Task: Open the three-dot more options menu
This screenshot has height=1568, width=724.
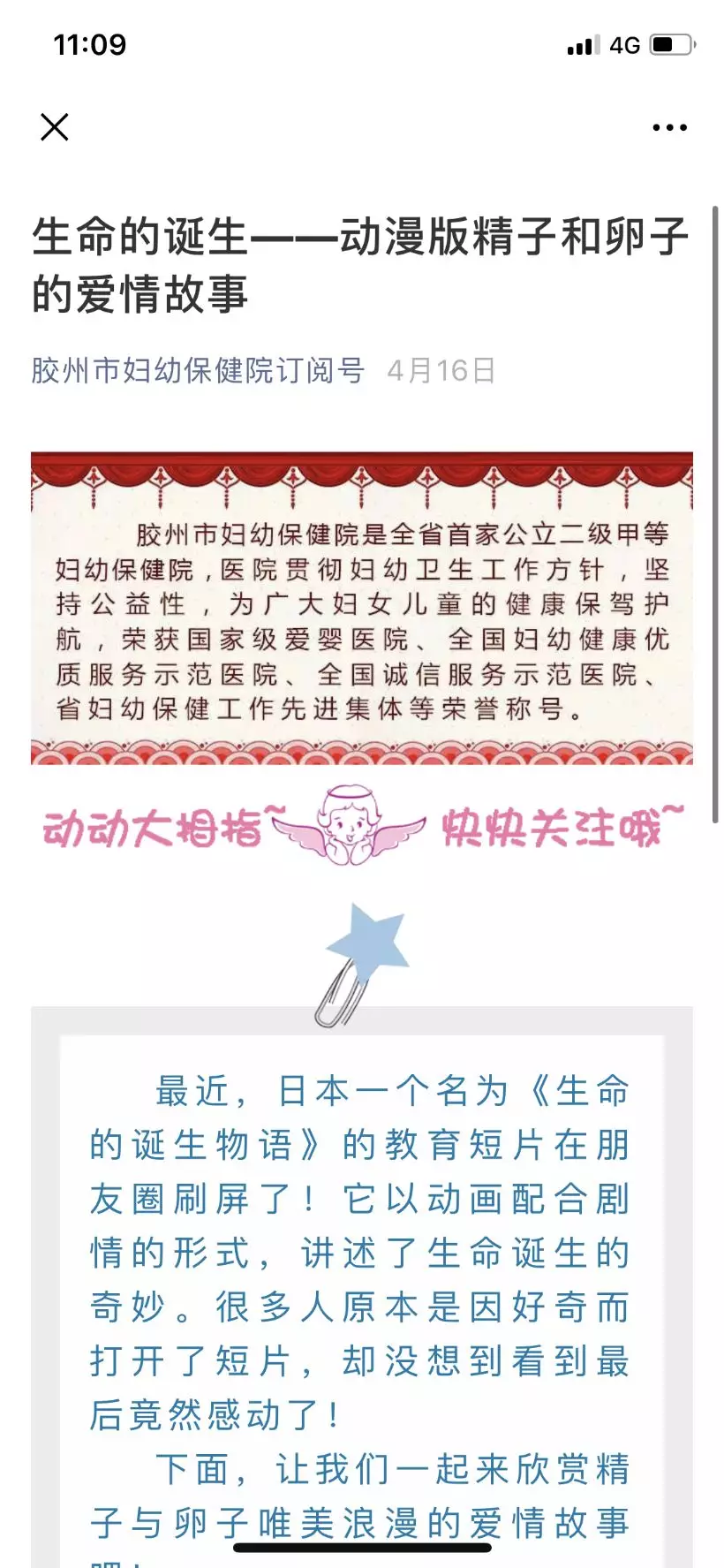Action: (669, 128)
